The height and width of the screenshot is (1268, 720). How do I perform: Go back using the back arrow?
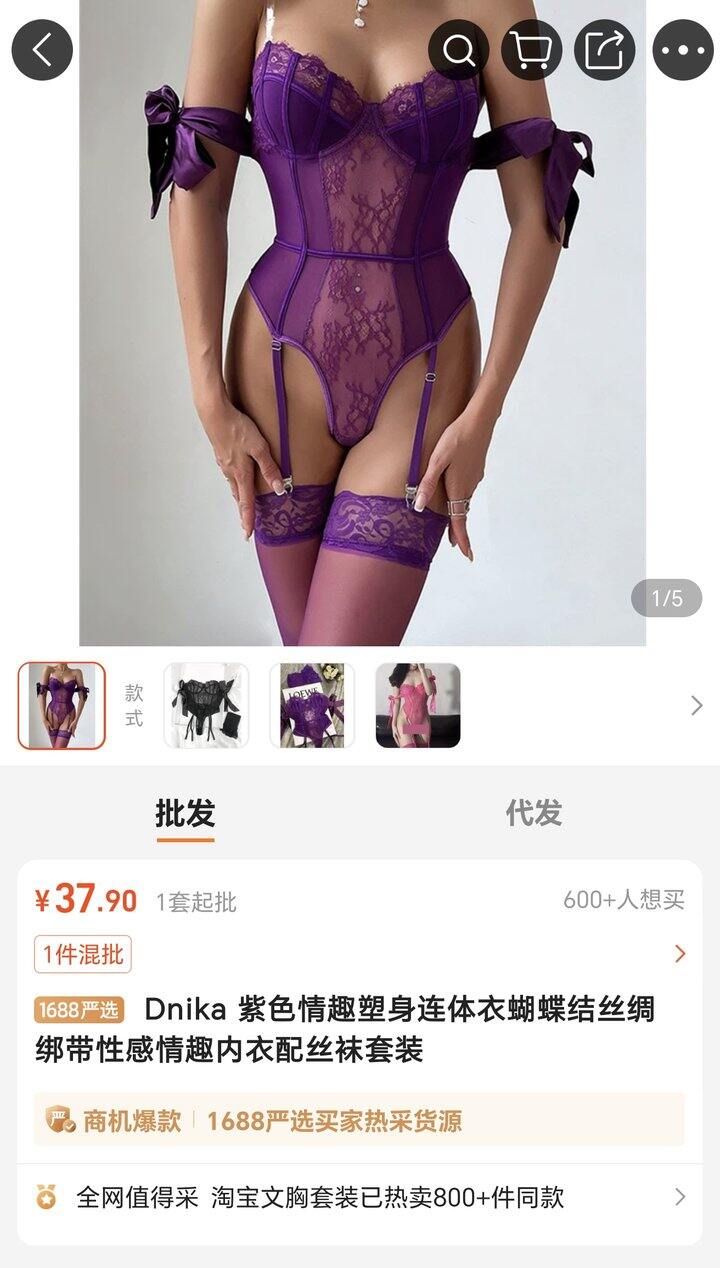pos(42,50)
